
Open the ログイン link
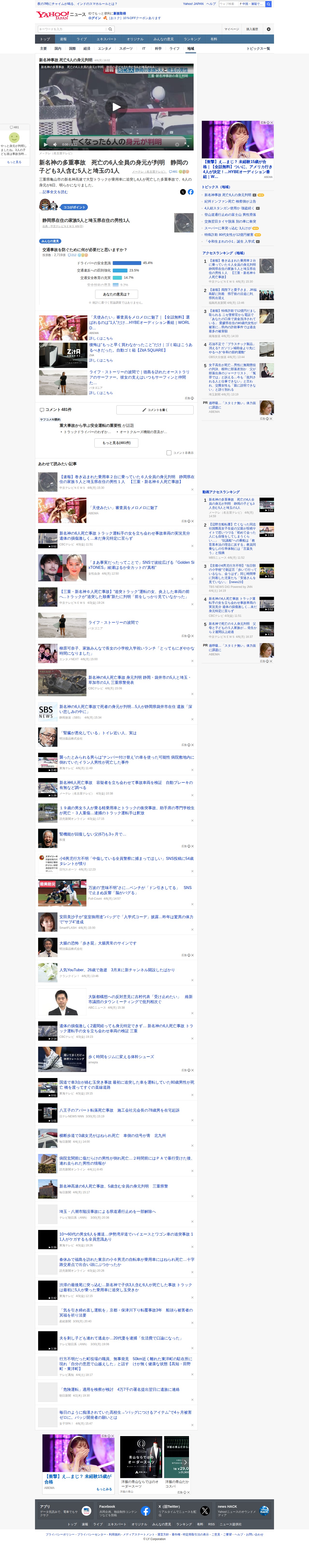(x=94, y=18)
